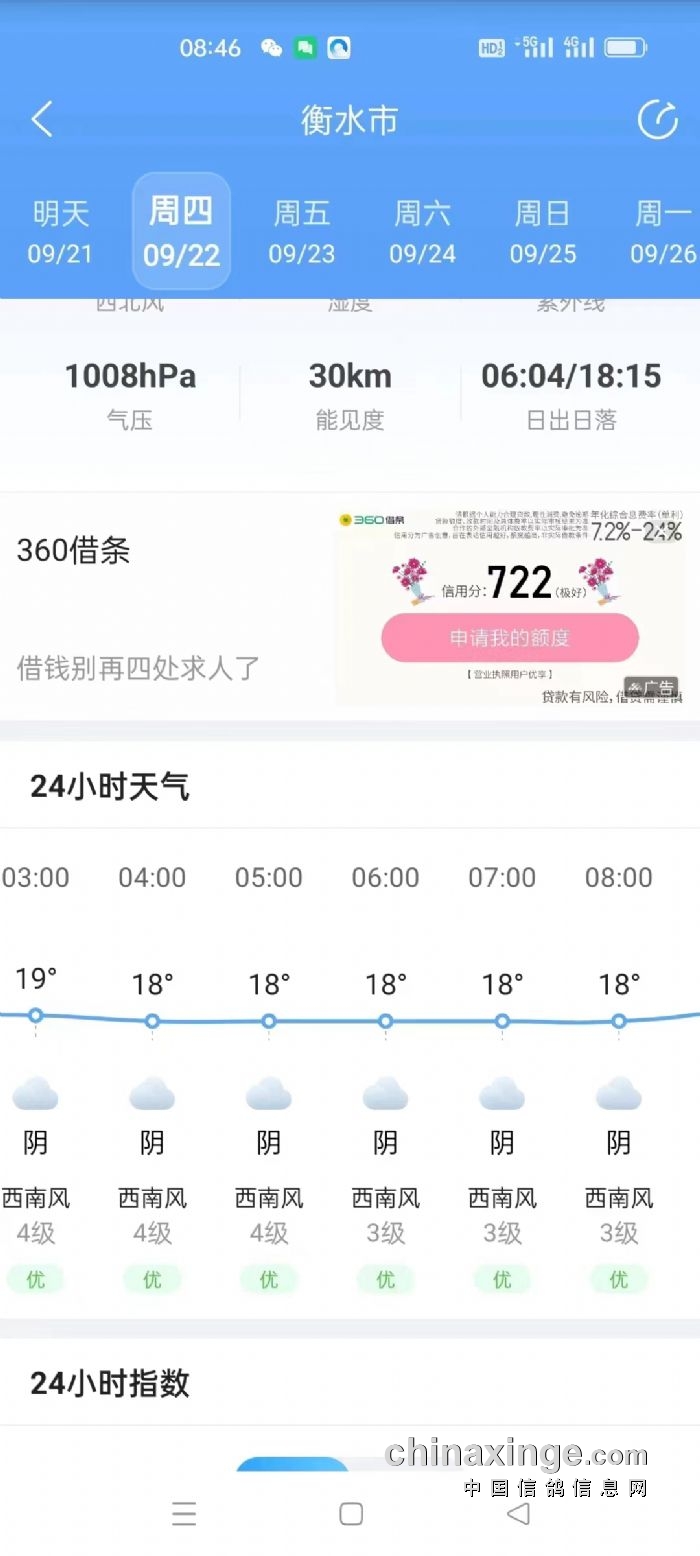Select the 周四 09/22 date tab
Viewport: 700px width, 1556px height.
click(x=181, y=232)
